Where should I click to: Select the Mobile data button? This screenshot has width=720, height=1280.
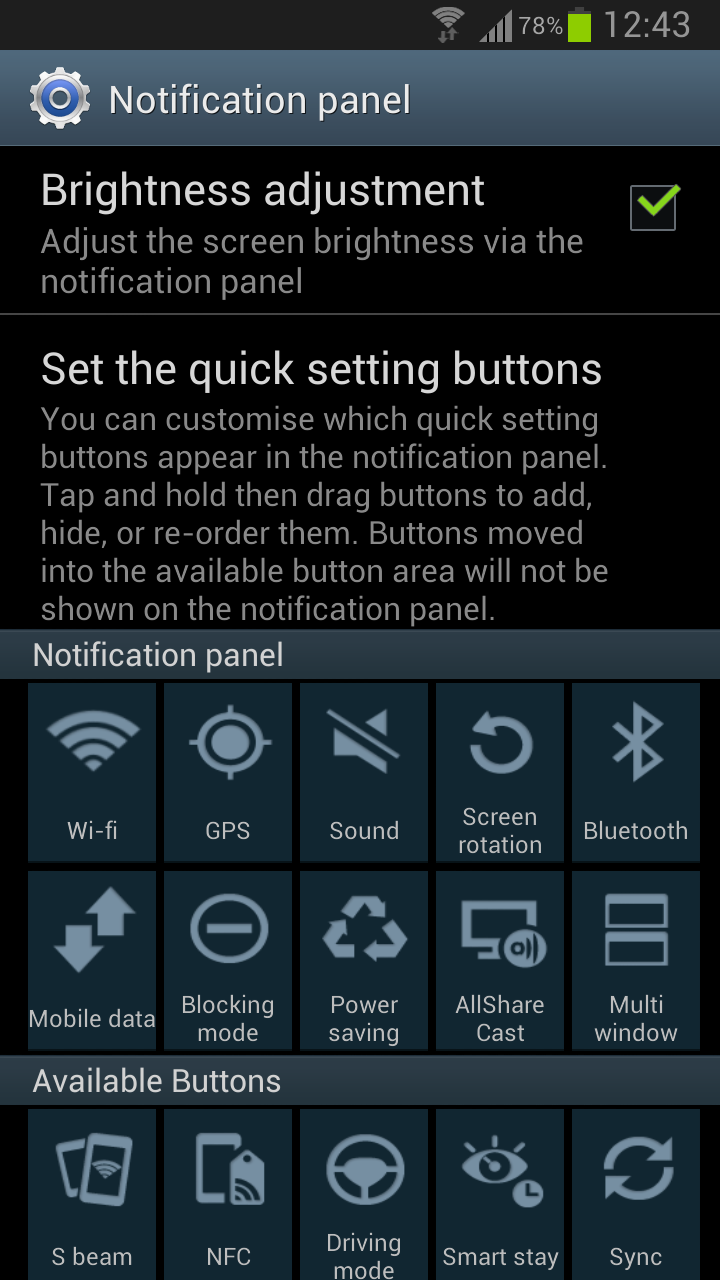point(92,960)
